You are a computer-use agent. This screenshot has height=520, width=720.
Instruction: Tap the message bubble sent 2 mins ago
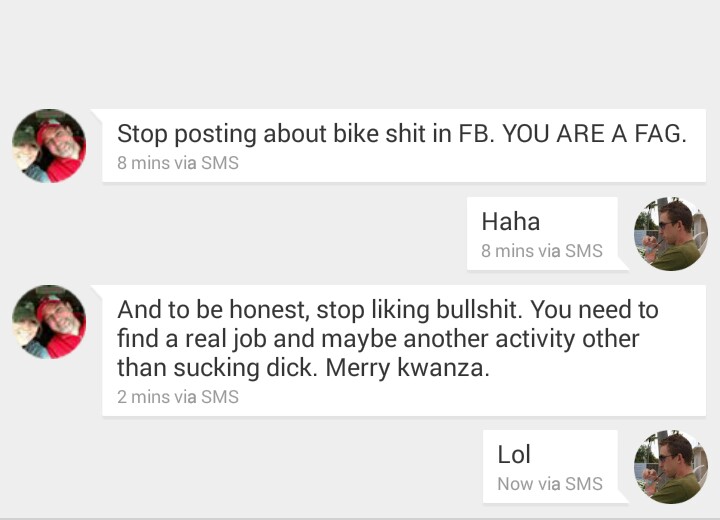[x=403, y=351]
